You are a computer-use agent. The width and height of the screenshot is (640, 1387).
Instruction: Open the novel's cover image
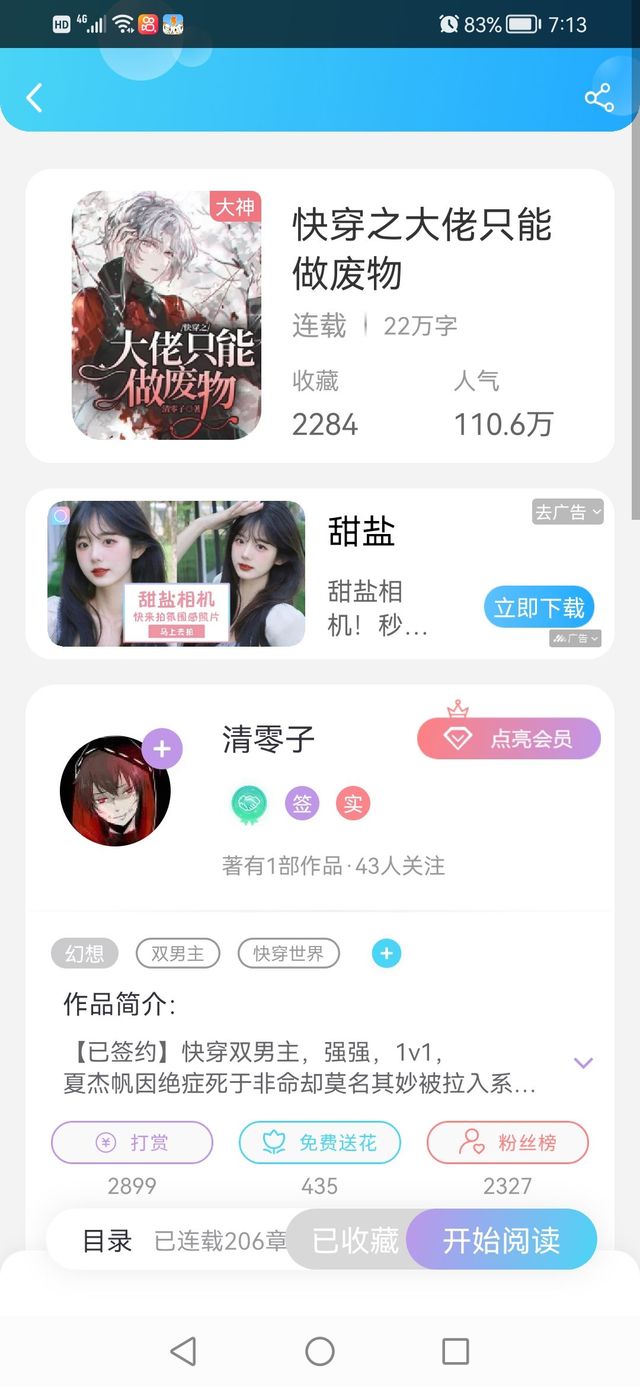[x=166, y=315]
